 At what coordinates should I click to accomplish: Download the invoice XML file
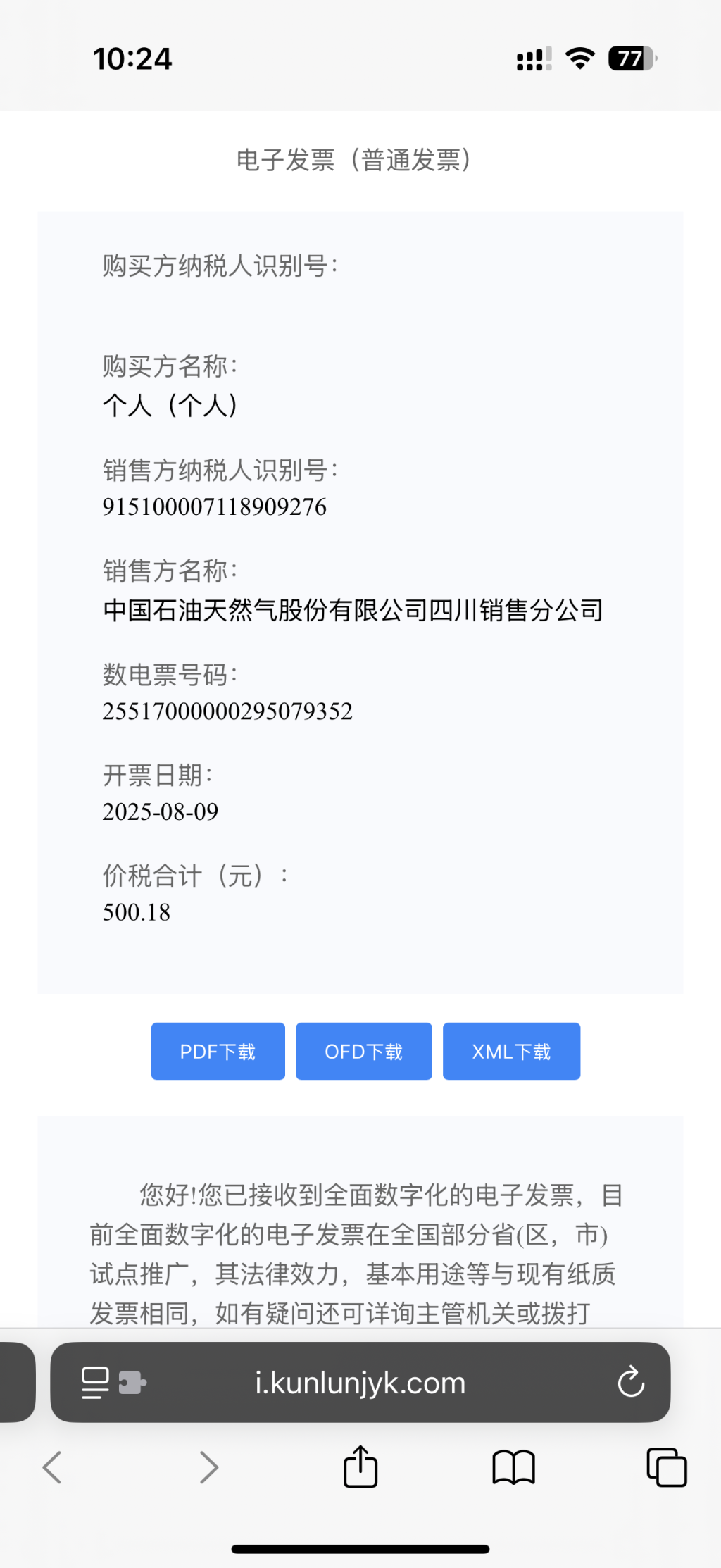coord(511,1051)
